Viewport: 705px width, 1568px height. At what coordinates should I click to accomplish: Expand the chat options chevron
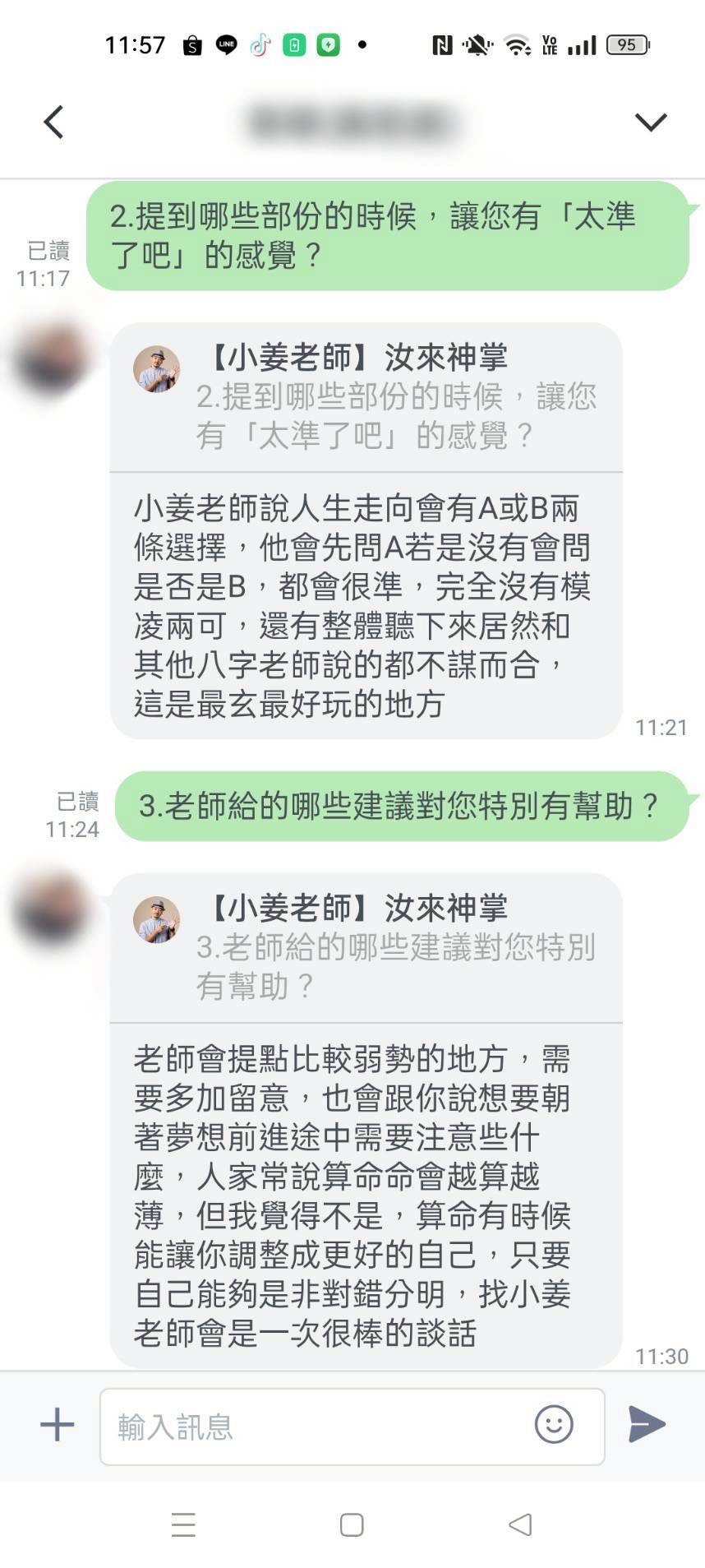pyautogui.click(x=650, y=123)
